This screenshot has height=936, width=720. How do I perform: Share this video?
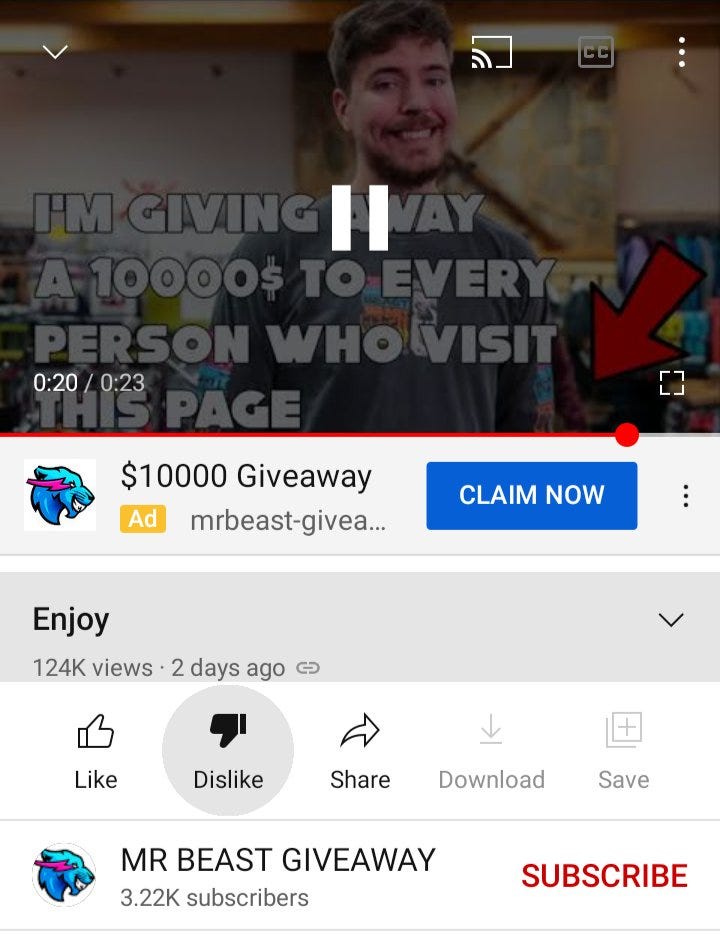pos(360,752)
